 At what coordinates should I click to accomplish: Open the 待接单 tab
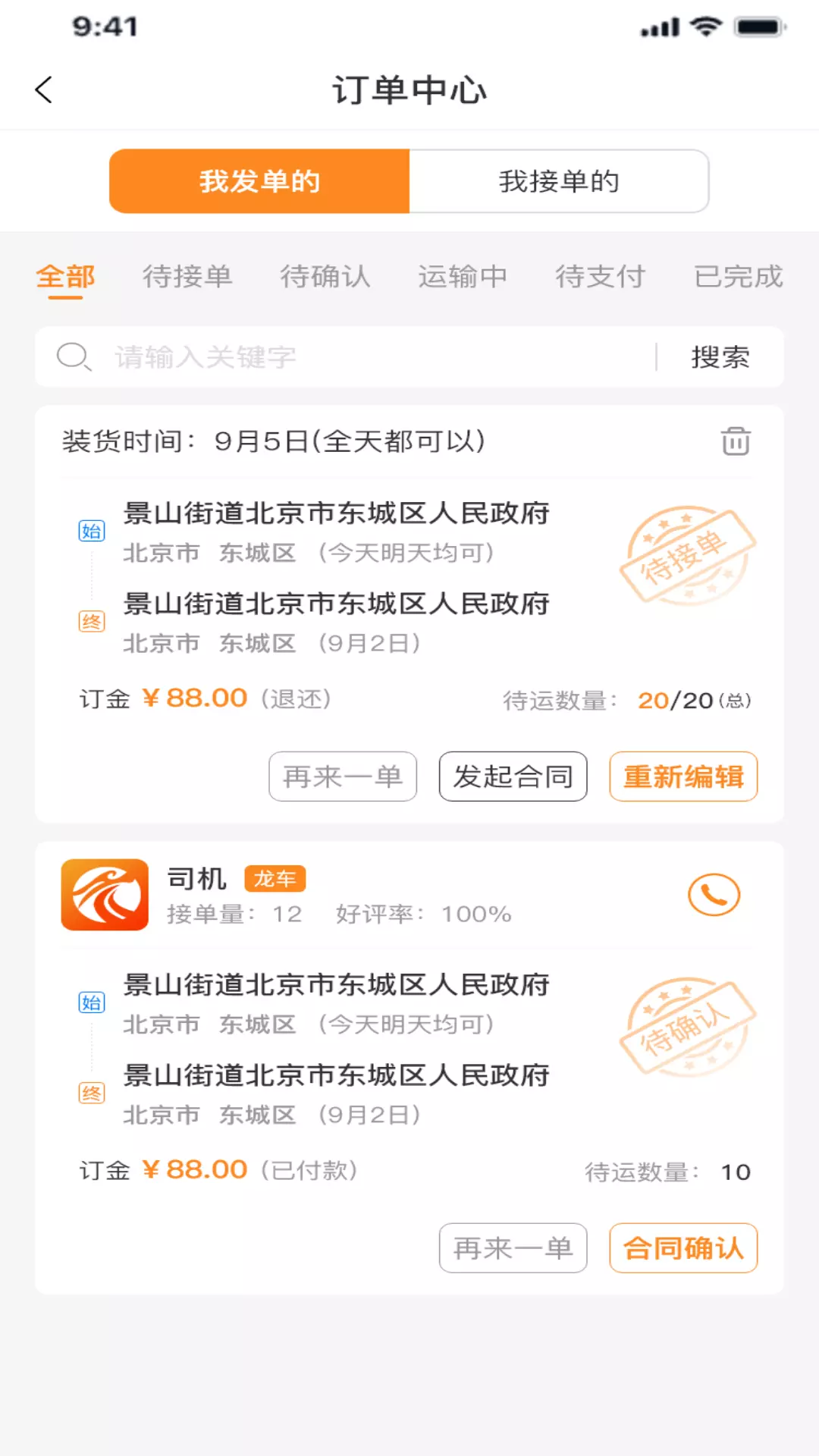tap(187, 277)
